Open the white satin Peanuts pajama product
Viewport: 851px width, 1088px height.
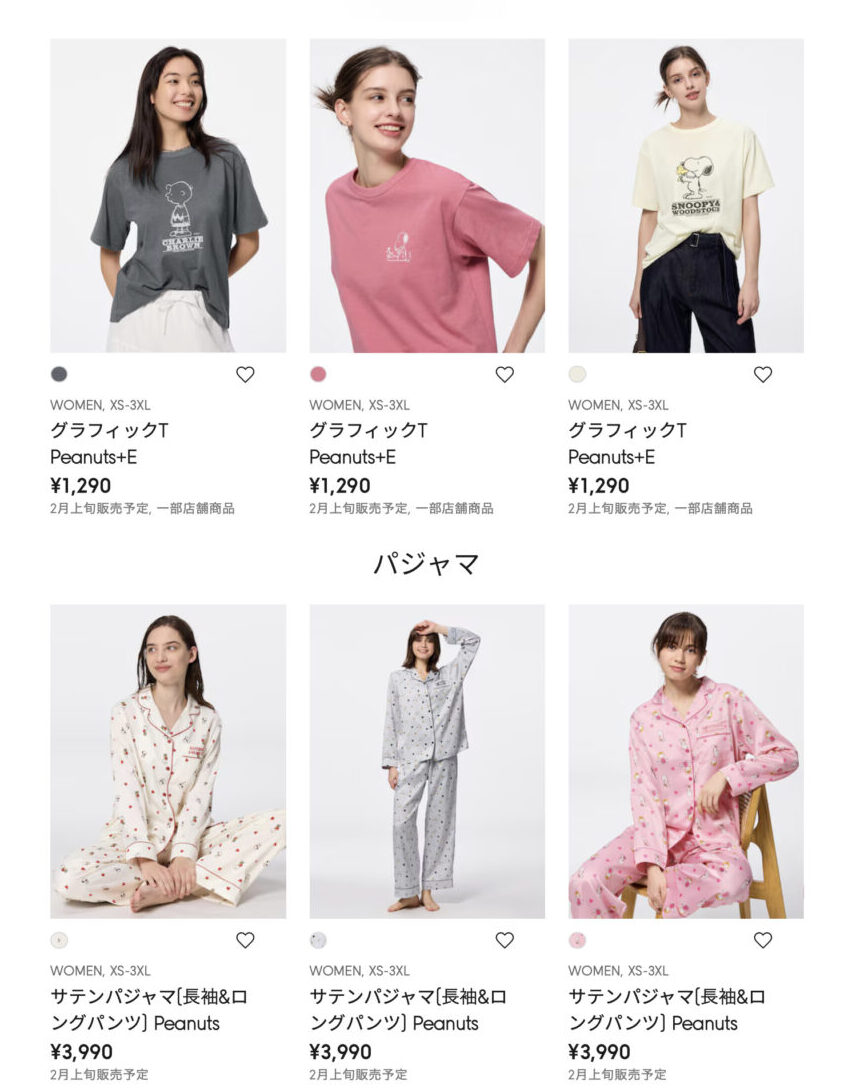pos(168,761)
